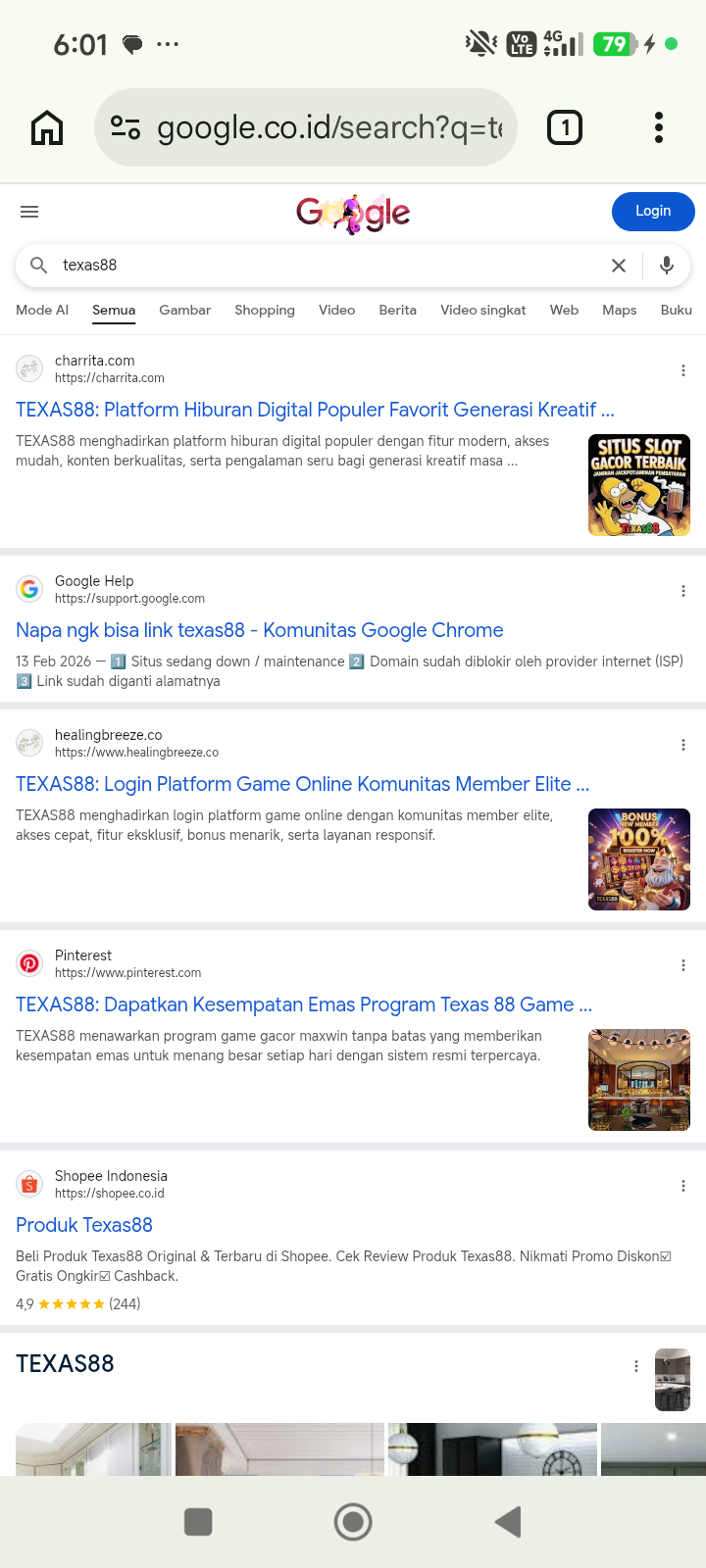Open the charrita.com TEXAS88 result link
Viewport: 706px width, 1568px height.
[x=315, y=410]
